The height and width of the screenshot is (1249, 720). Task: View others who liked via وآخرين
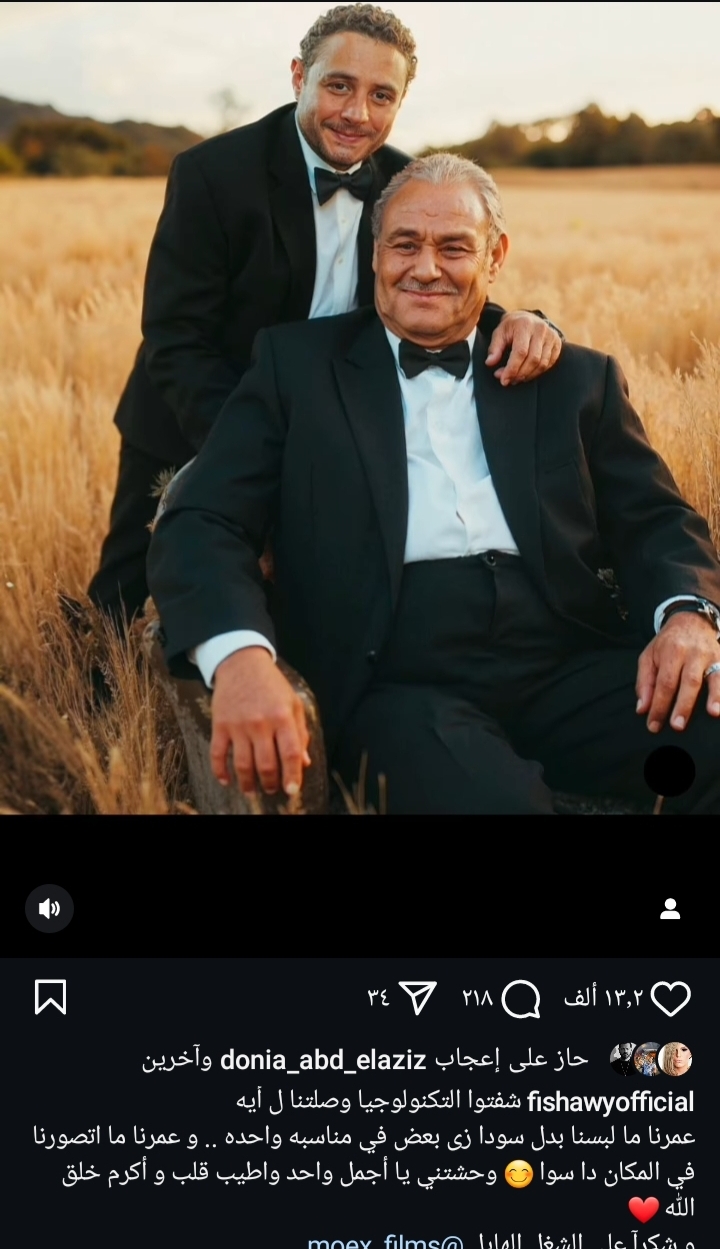coord(177,1059)
